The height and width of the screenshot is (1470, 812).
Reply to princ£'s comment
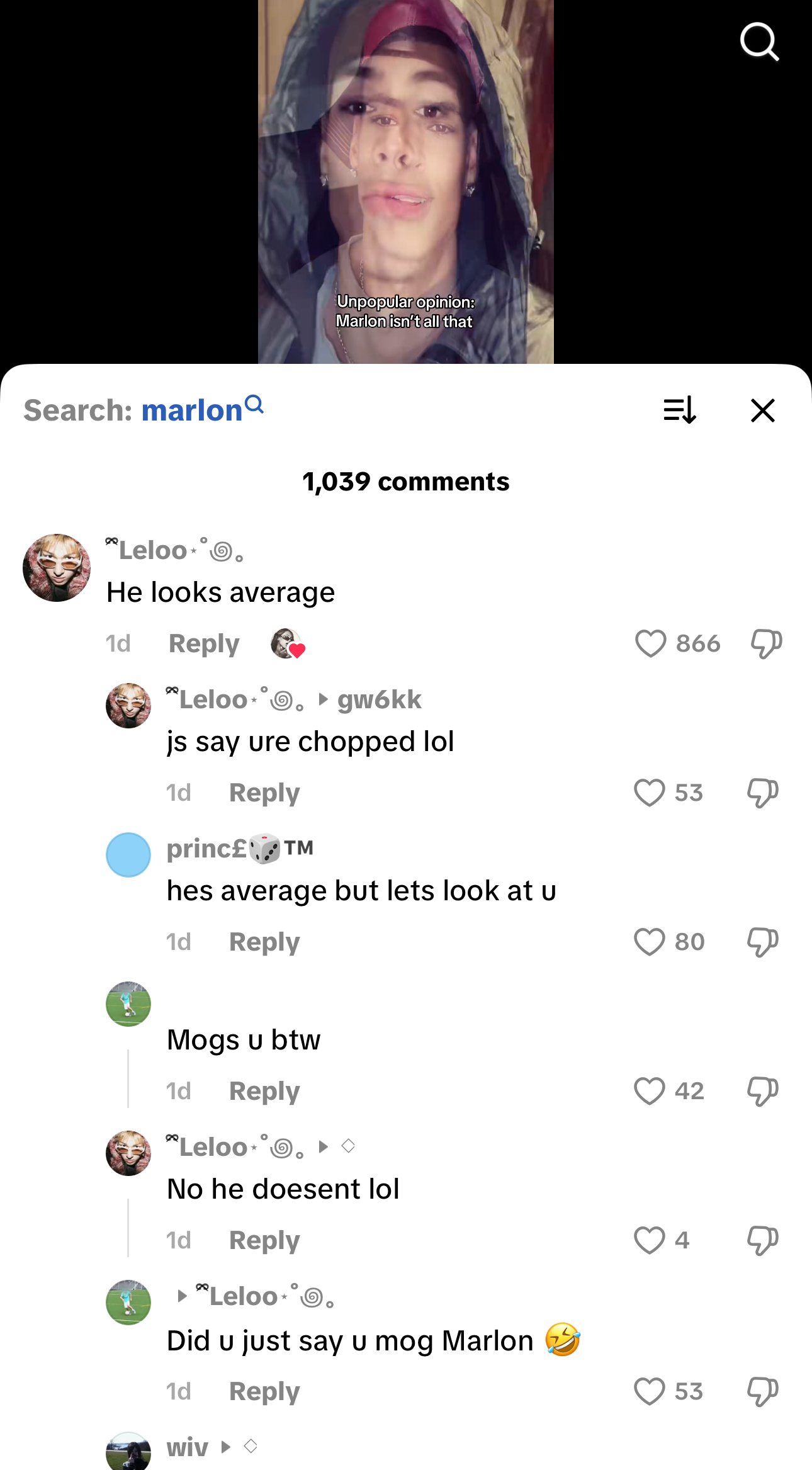pyautogui.click(x=264, y=942)
